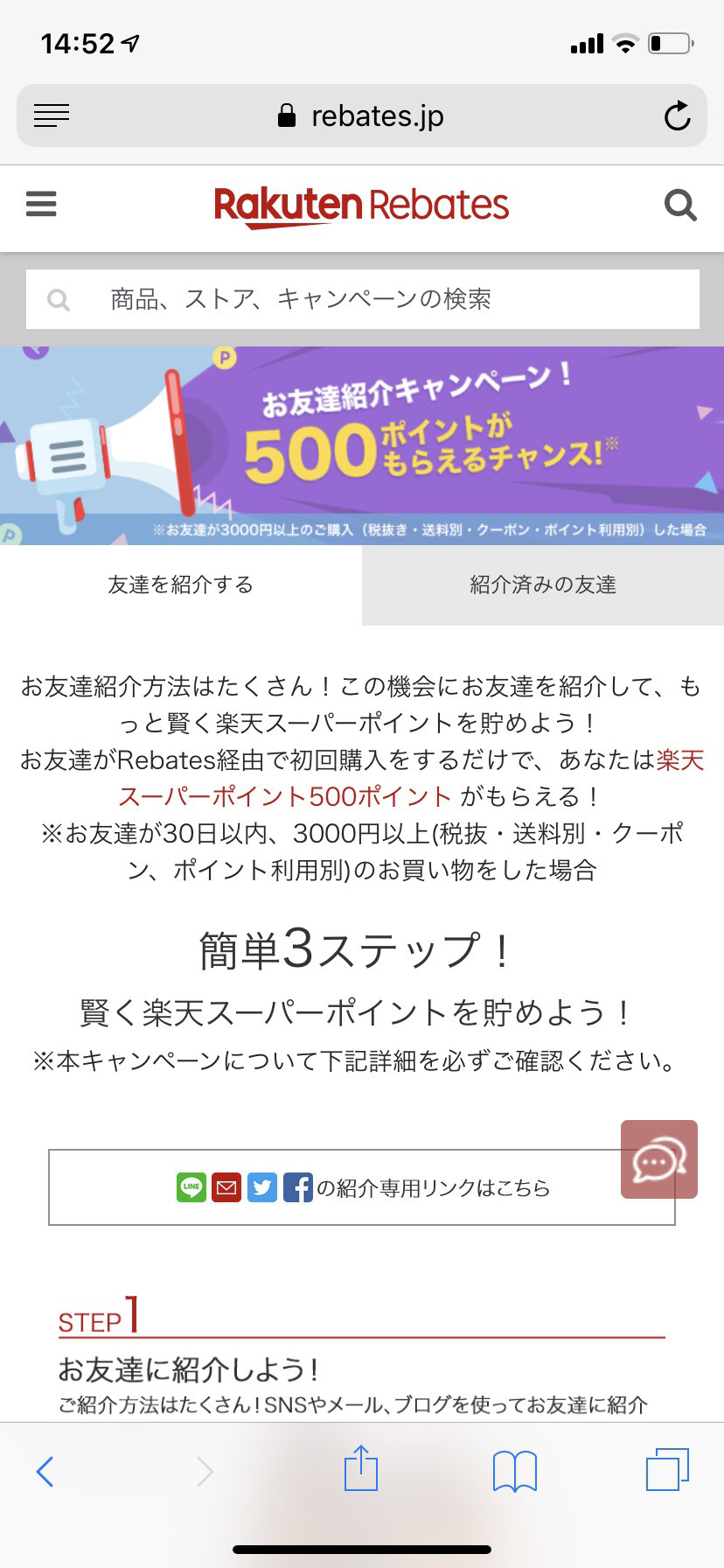Viewport: 724px width, 1568px height.
Task: Tap the magnifier search icon in header
Action: point(680,205)
